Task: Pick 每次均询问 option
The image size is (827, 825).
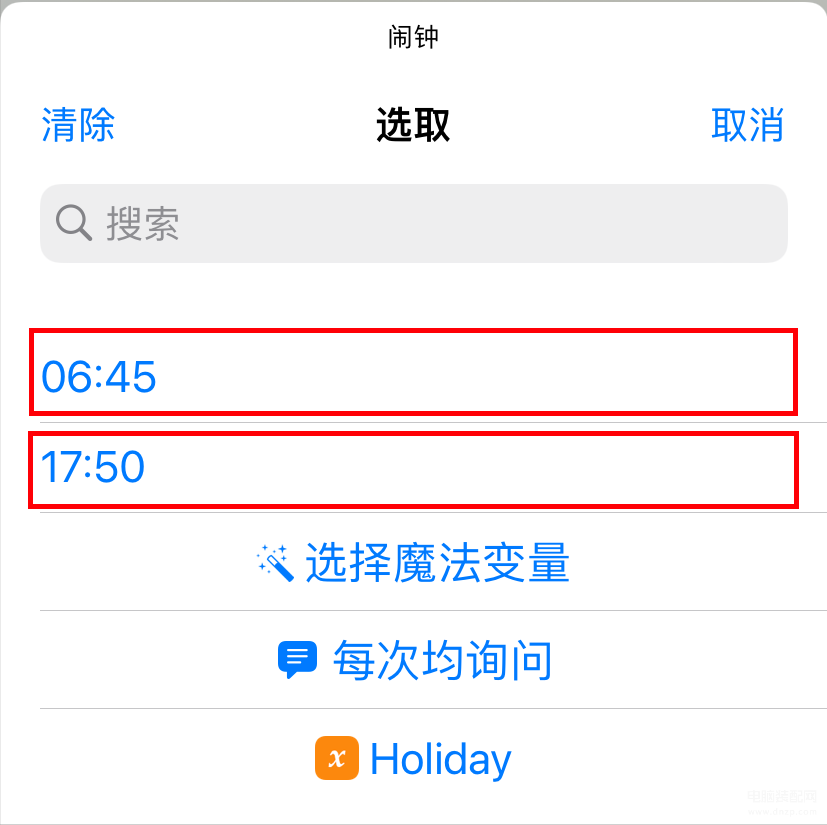Action: coord(413,660)
